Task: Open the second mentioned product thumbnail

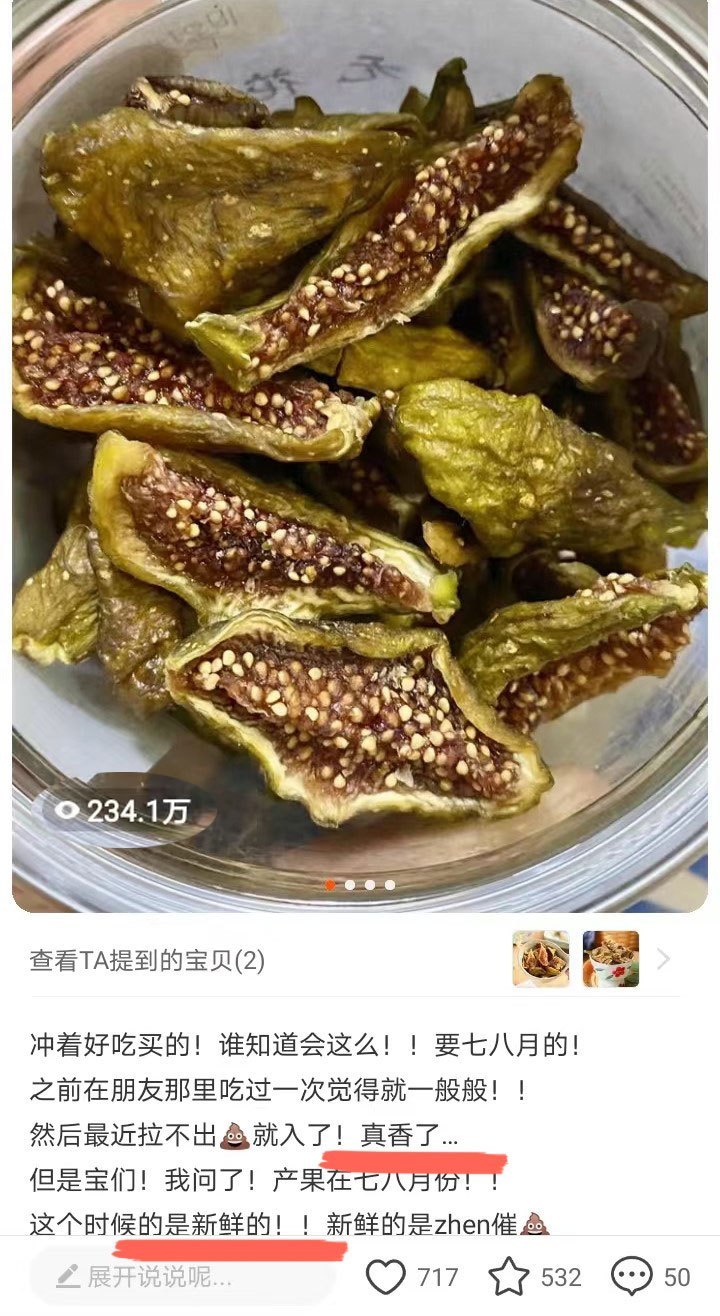Action: pos(611,959)
